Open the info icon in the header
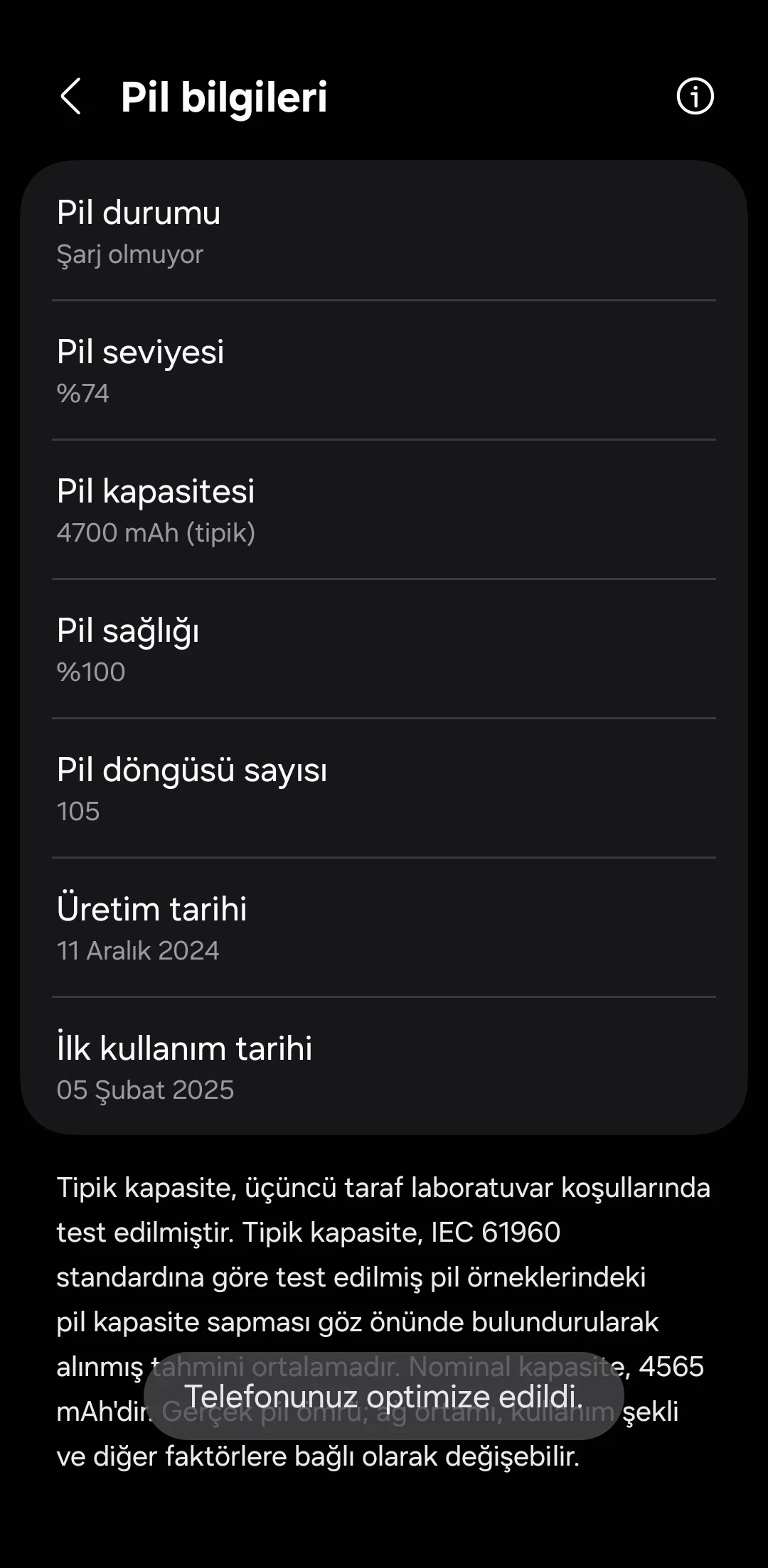This screenshot has height=1568, width=768. 695,96
